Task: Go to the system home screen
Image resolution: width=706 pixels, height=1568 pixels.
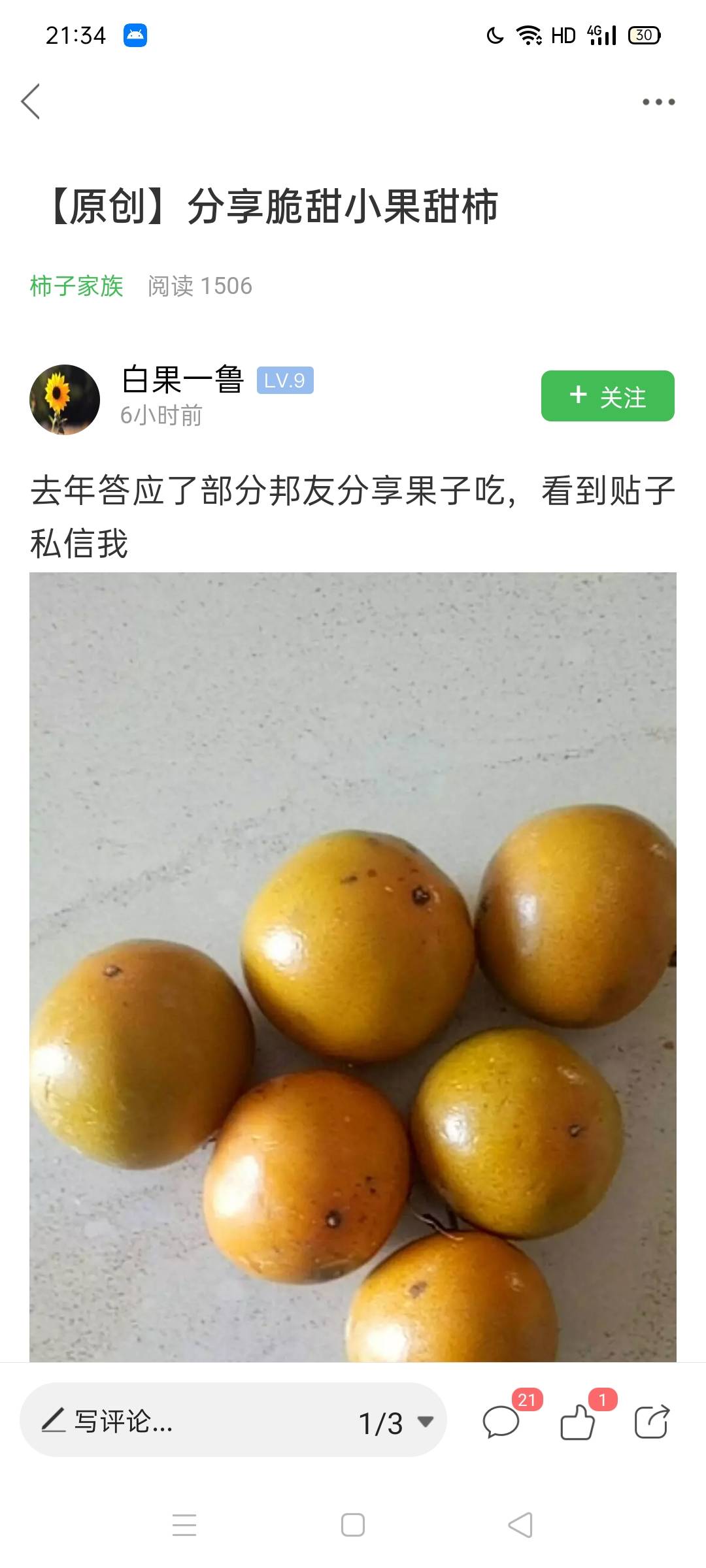Action: pyautogui.click(x=353, y=1525)
